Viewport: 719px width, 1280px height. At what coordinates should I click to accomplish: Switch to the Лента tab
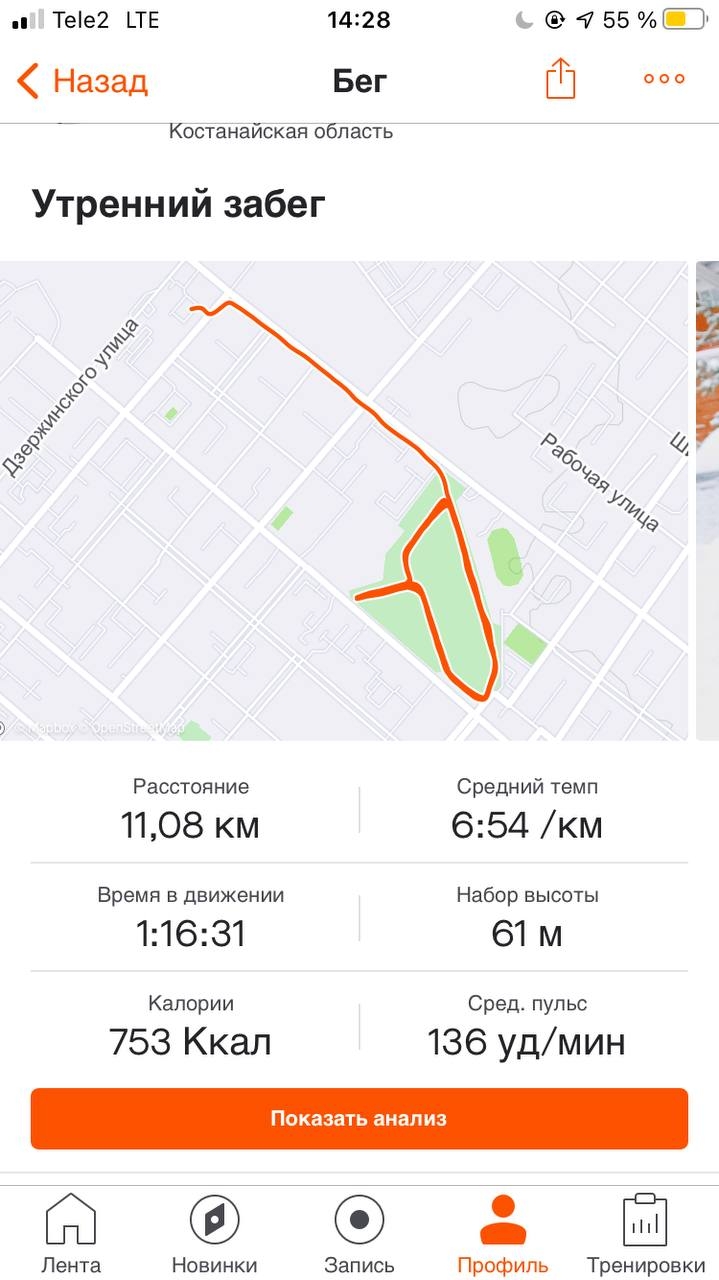tap(71, 1234)
